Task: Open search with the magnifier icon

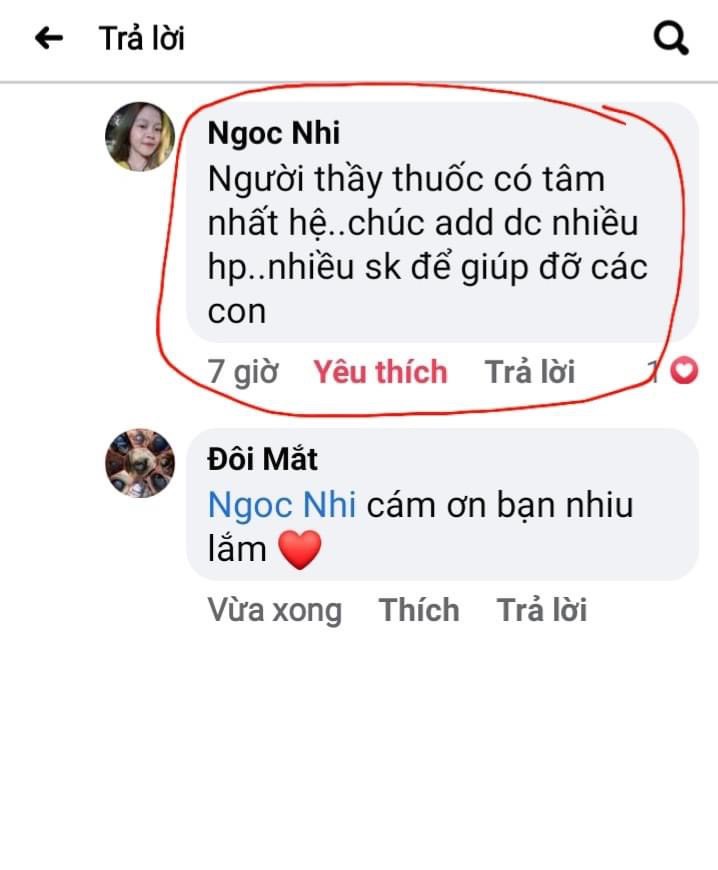Action: point(671,39)
